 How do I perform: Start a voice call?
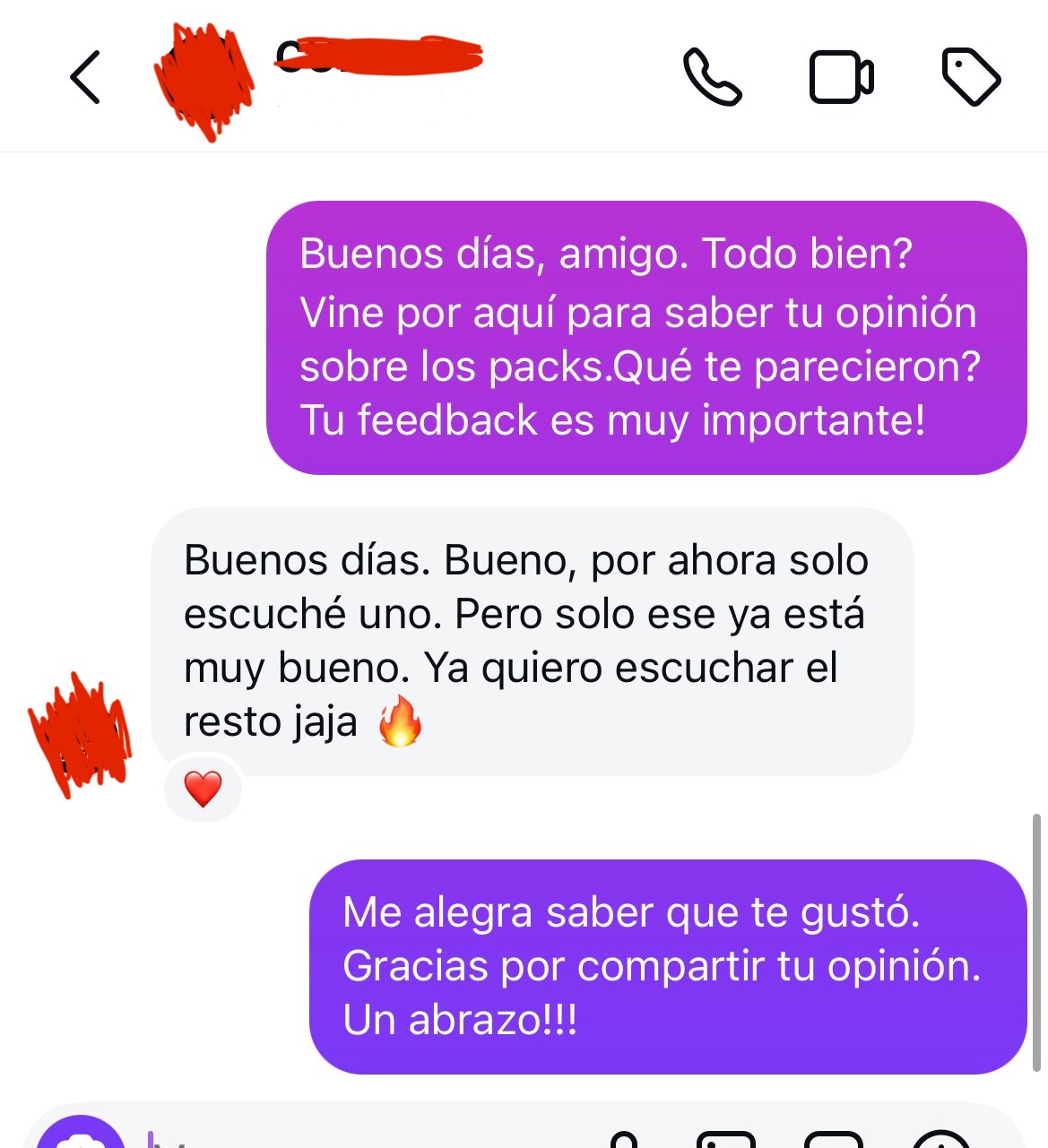[713, 78]
